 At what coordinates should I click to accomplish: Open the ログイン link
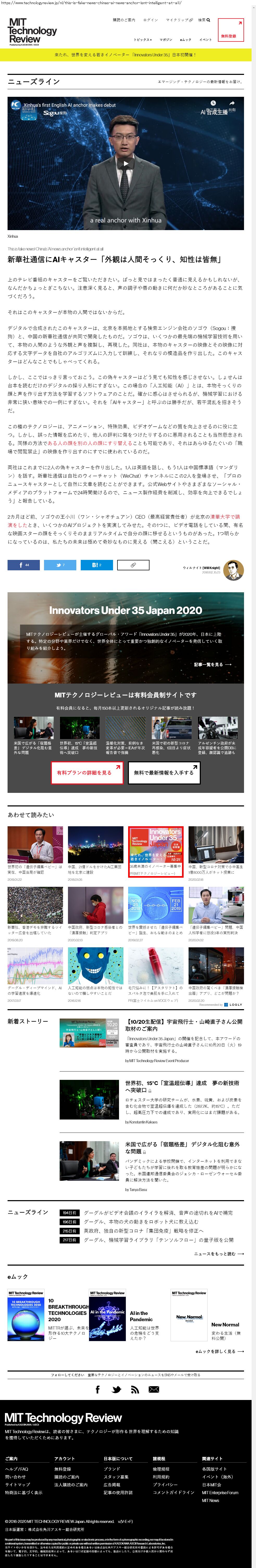[x=150, y=20]
